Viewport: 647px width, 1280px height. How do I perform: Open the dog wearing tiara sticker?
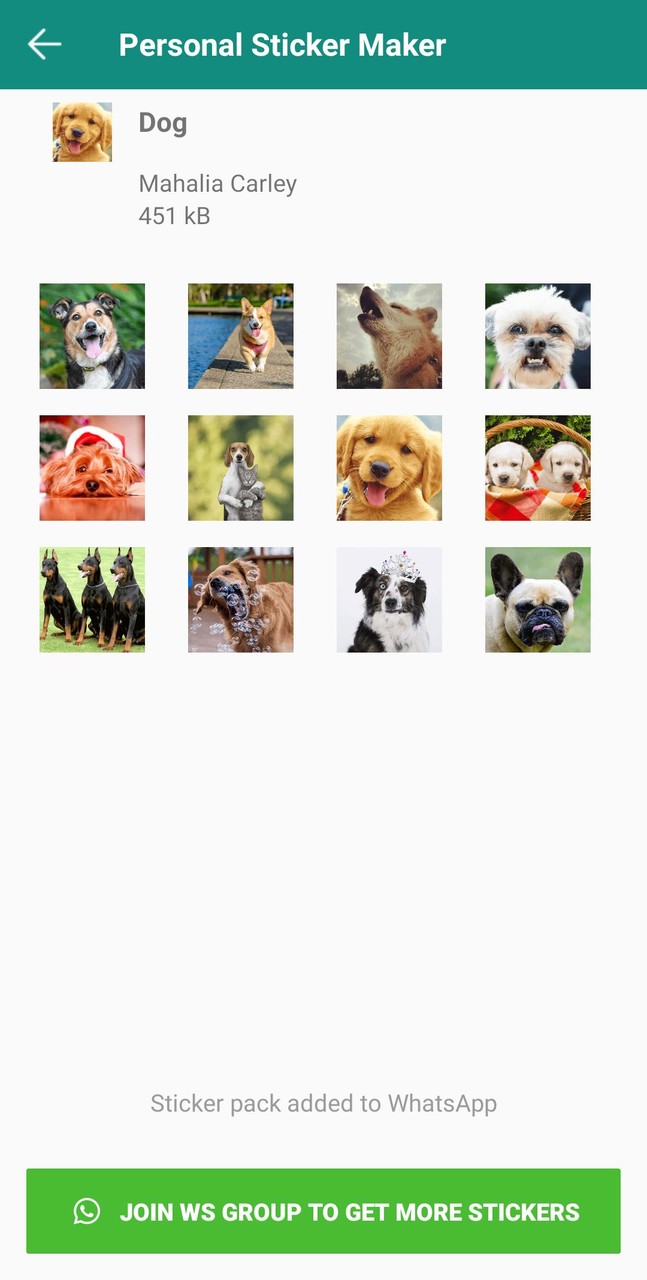click(389, 600)
